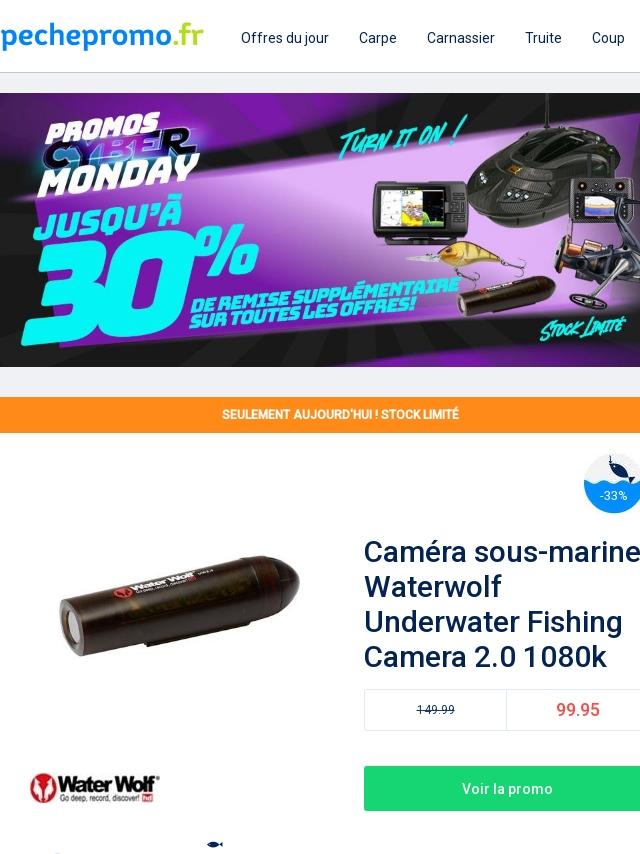Open Offres du jour section
640x854 pixels.
(284, 38)
